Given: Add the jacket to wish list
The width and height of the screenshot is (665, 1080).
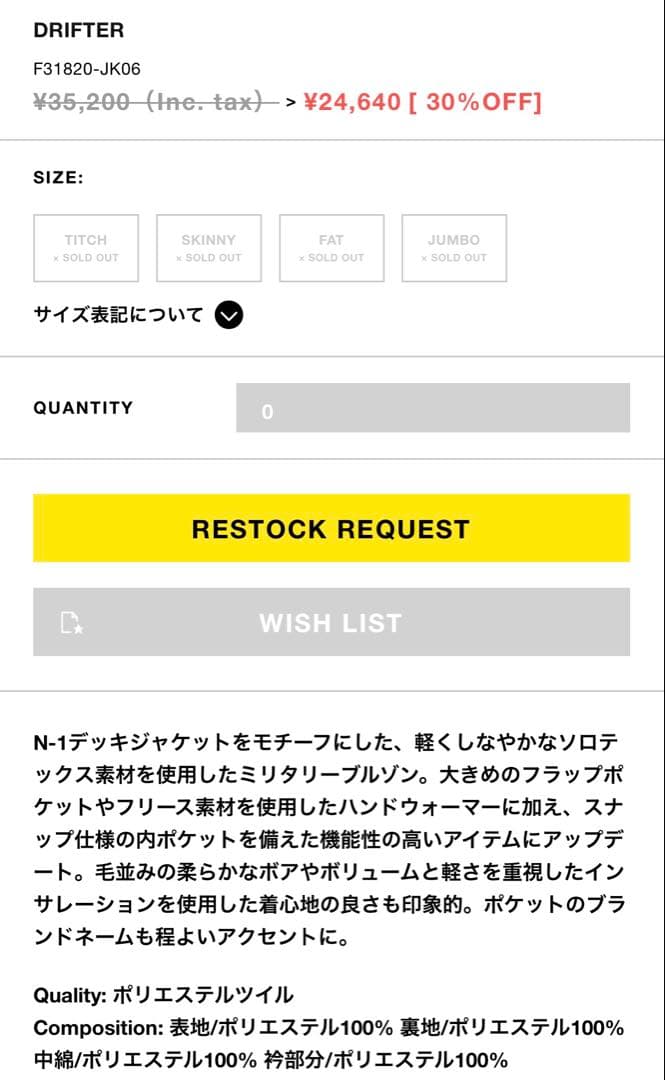Looking at the screenshot, I should tap(331, 622).
